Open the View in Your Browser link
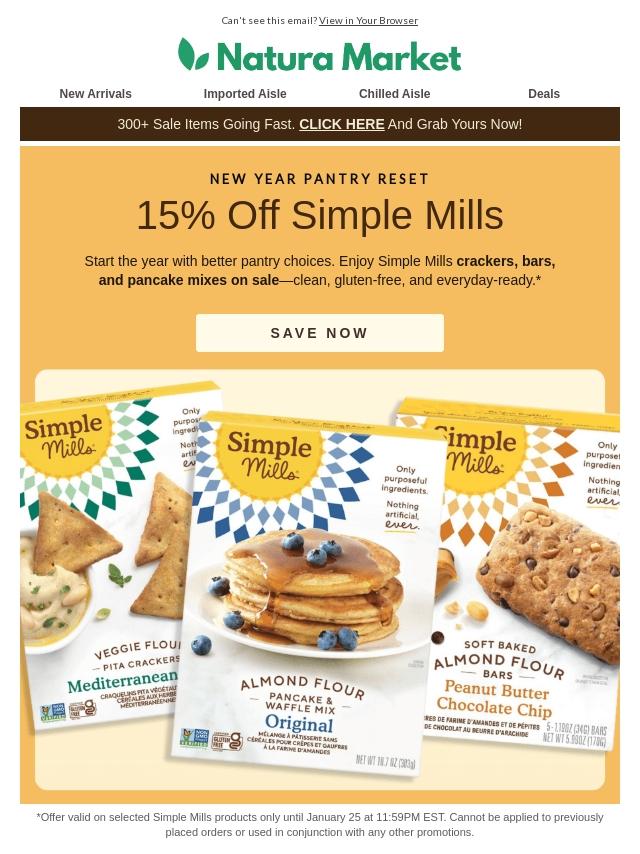640x854 pixels. (x=368, y=21)
